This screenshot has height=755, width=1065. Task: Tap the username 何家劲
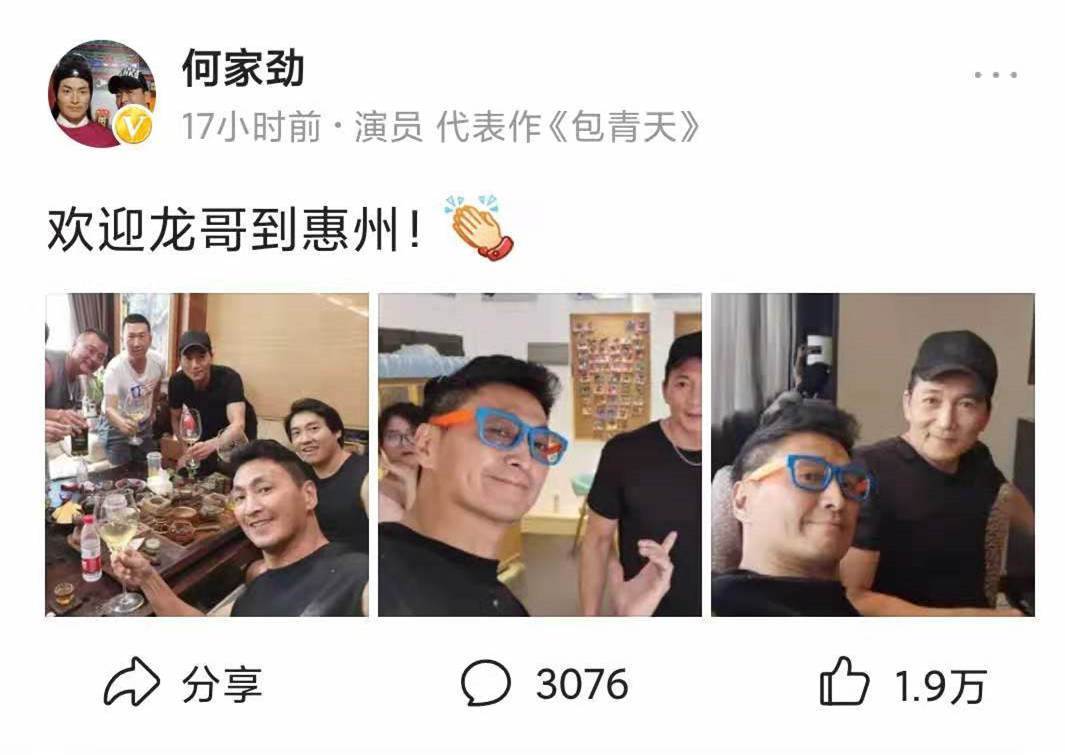pos(243,68)
